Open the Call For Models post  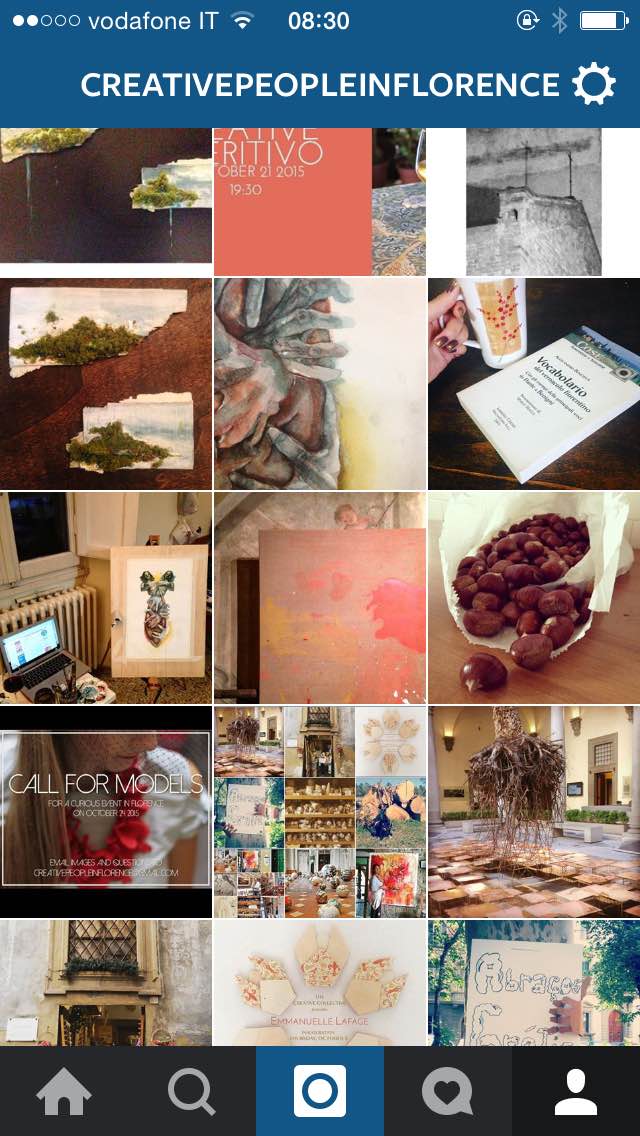point(106,812)
